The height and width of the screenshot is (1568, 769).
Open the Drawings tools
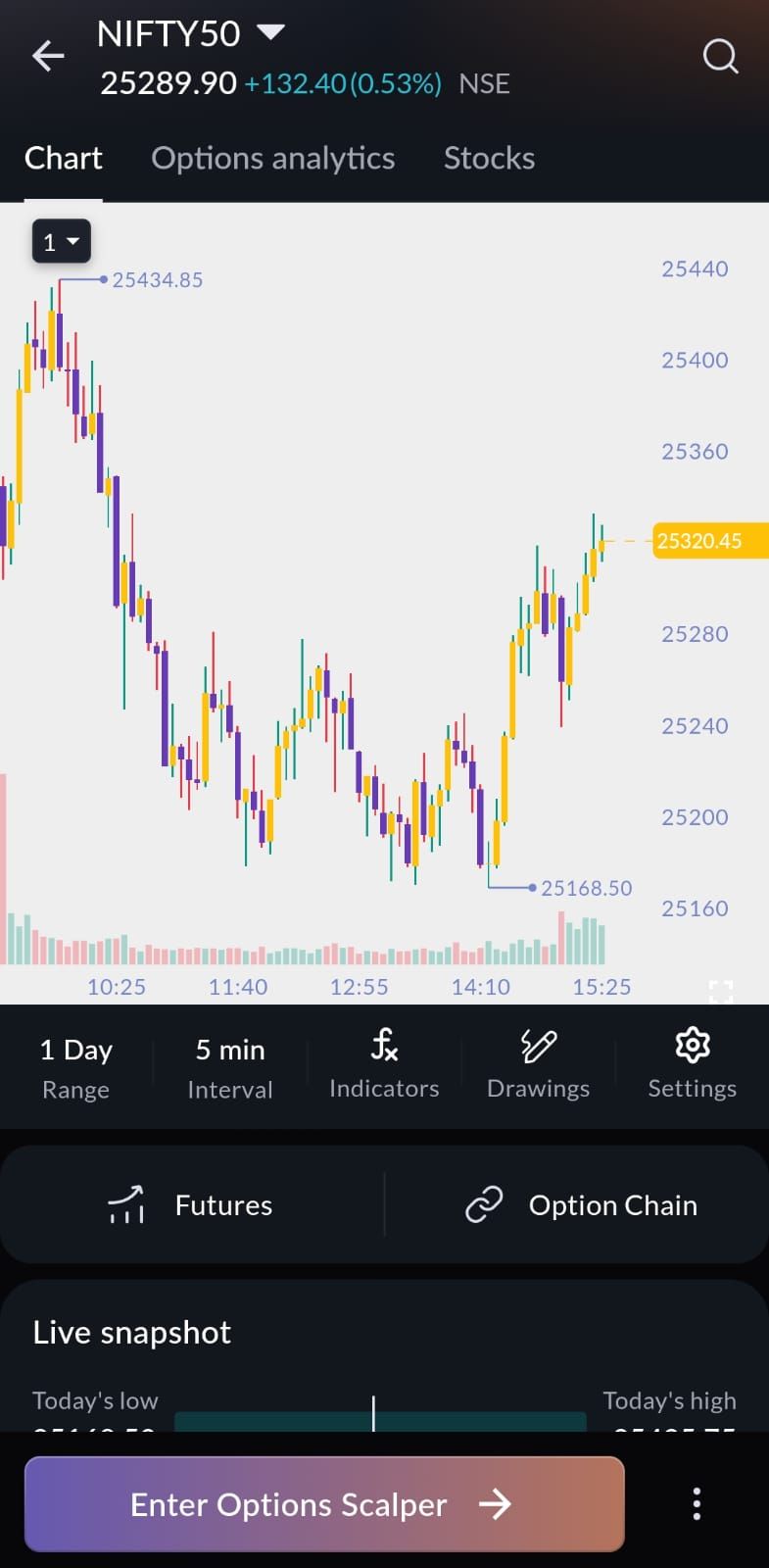[x=538, y=1065]
